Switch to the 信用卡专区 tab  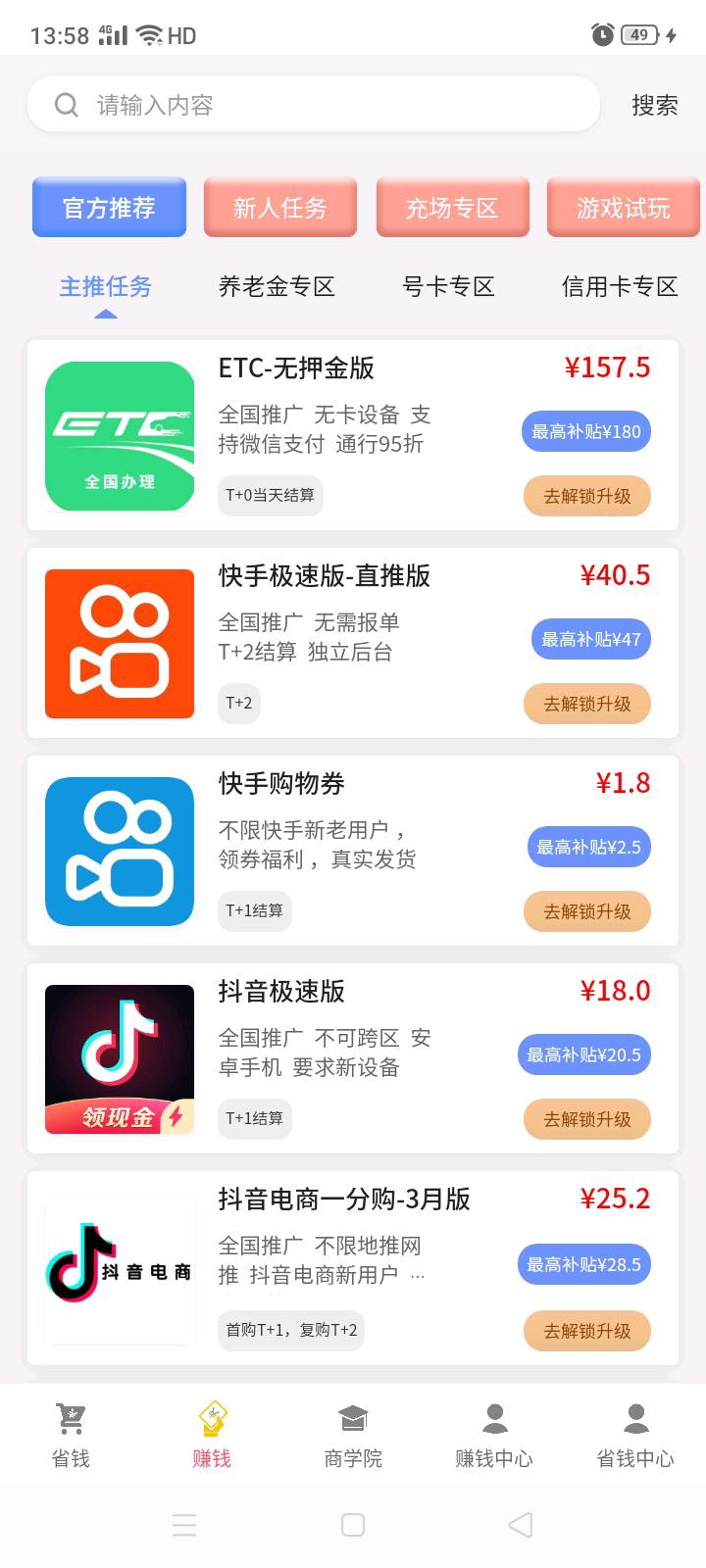pyautogui.click(x=620, y=286)
